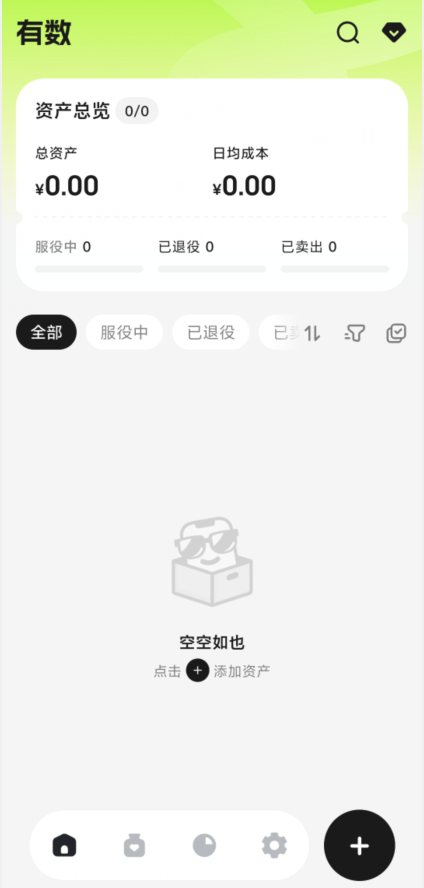Open the jar with heart tab
424x888 pixels.
[134, 846]
